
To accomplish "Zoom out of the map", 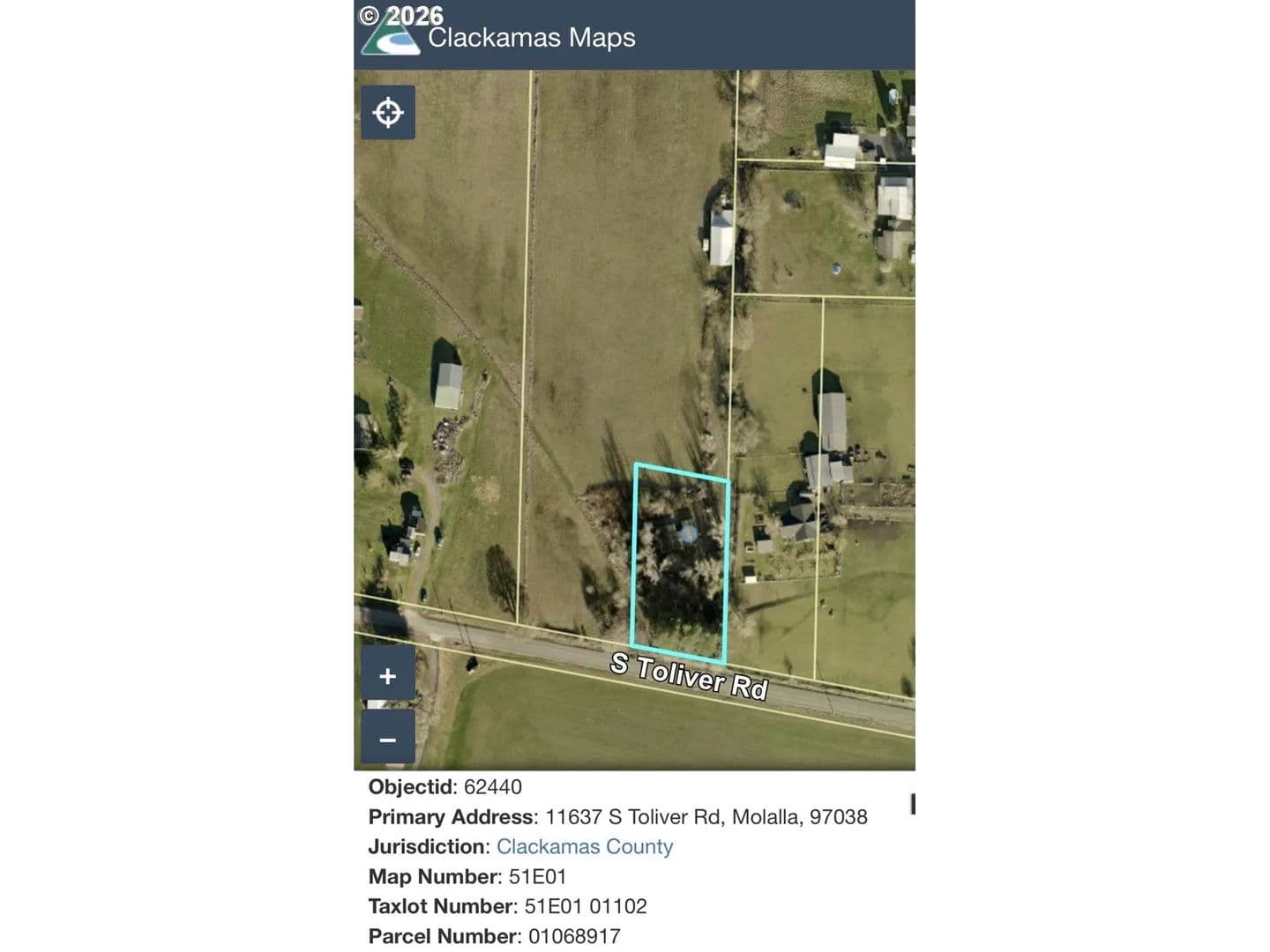I will tap(387, 740).
